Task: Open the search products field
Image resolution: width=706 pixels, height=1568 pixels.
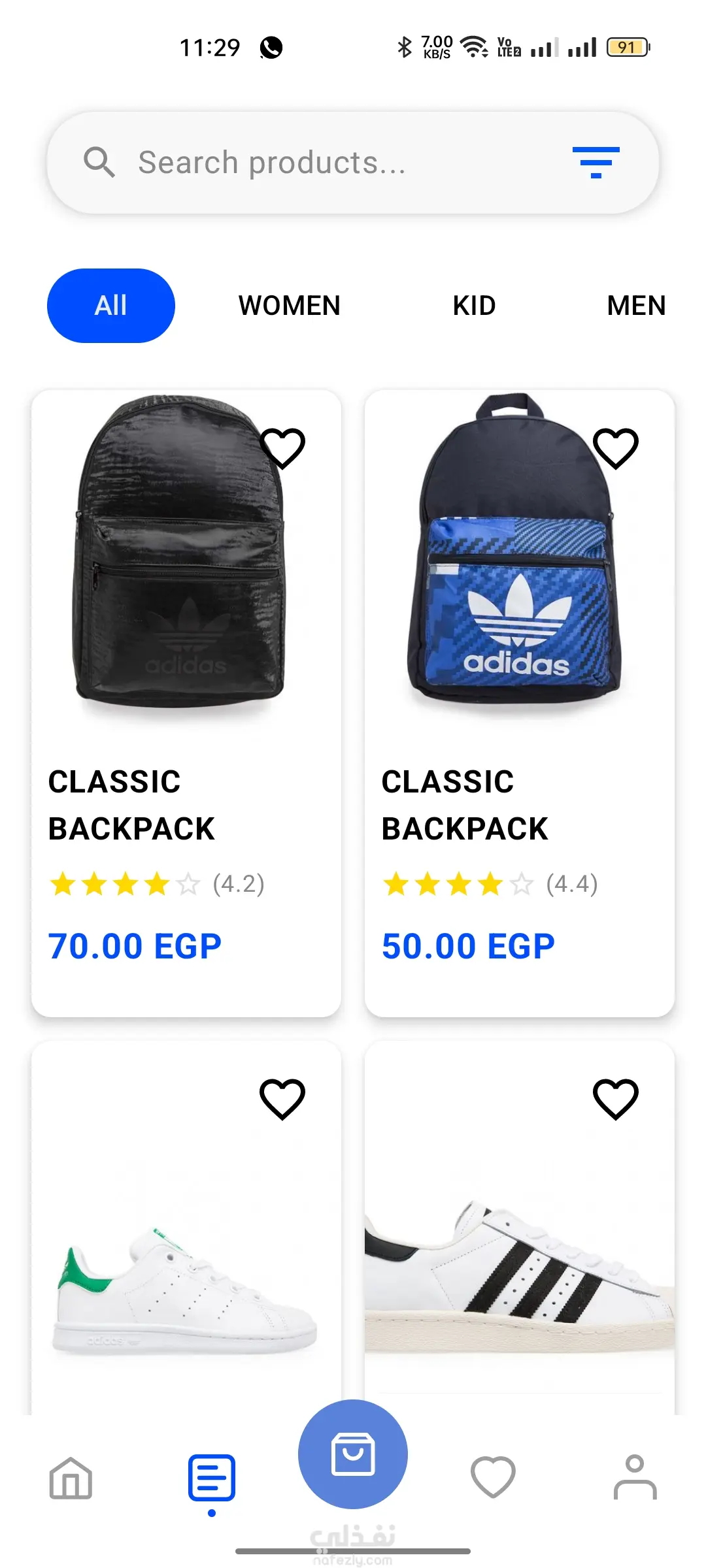Action: click(314, 163)
